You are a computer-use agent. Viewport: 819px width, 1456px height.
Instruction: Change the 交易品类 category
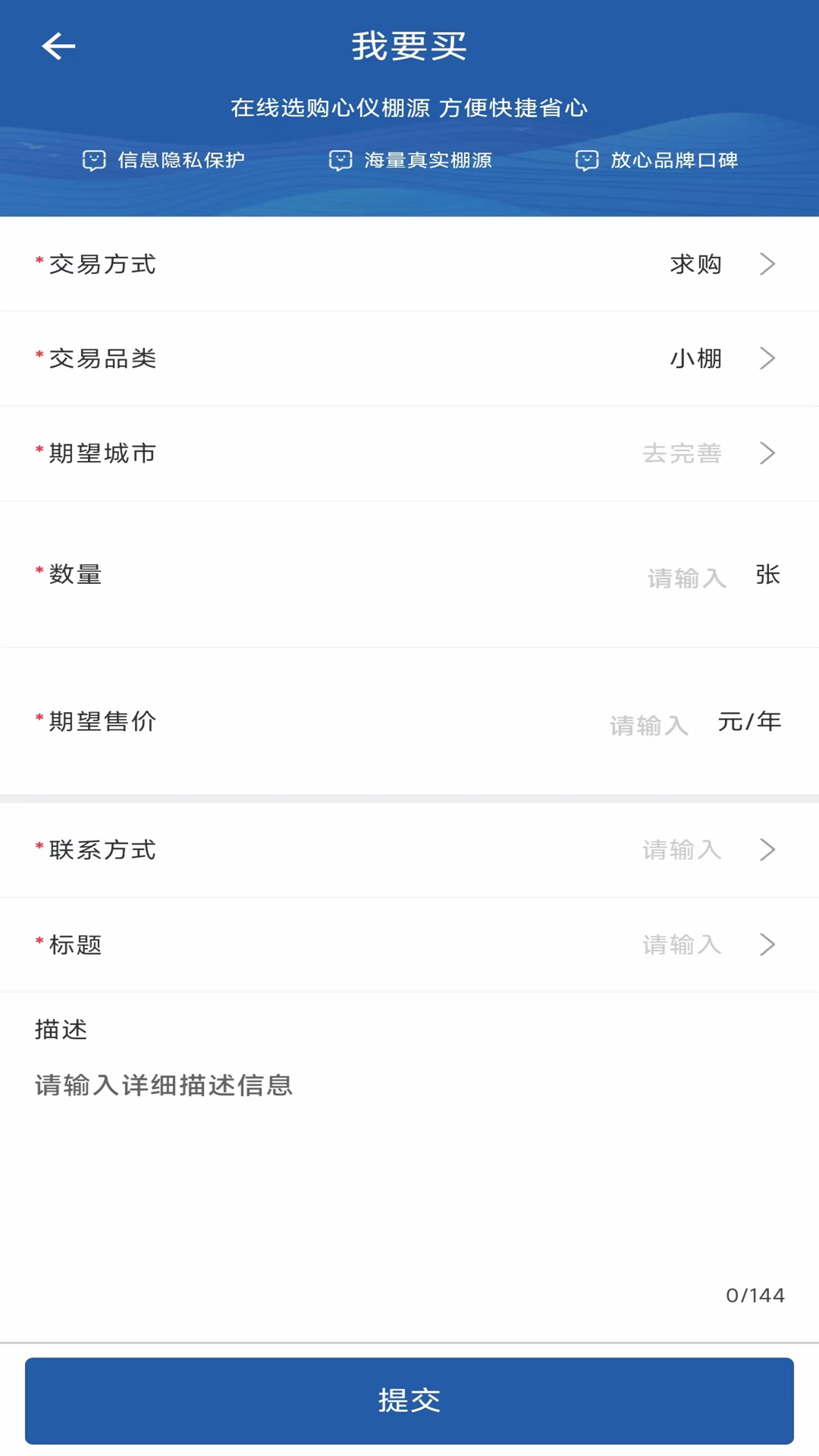click(409, 358)
